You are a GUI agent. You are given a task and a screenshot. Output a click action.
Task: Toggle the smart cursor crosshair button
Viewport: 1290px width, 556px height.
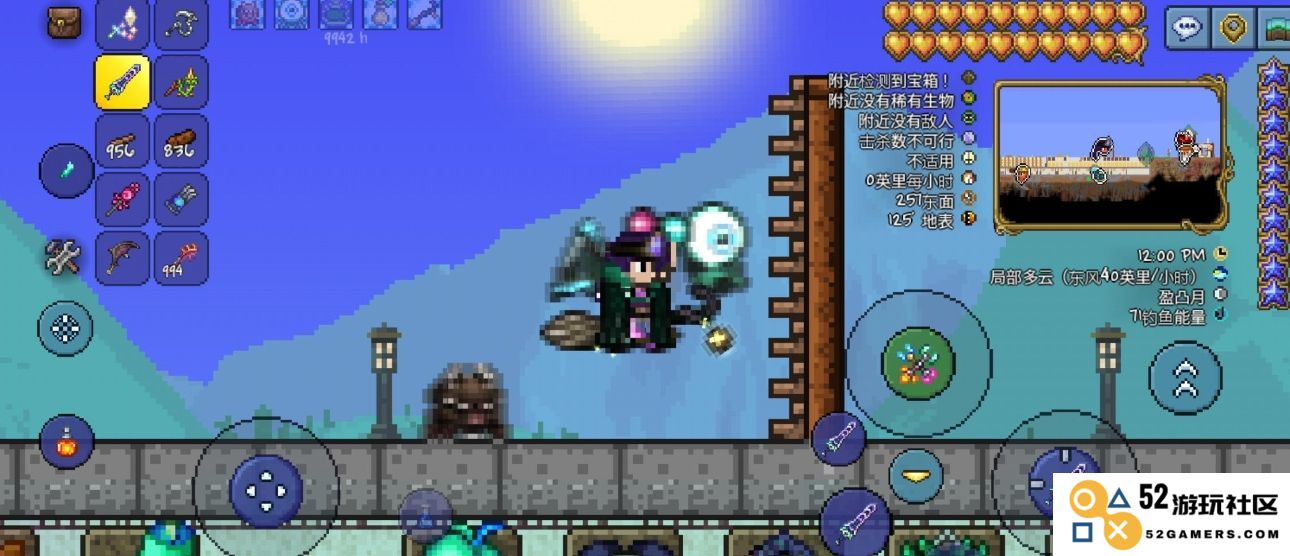point(66,328)
